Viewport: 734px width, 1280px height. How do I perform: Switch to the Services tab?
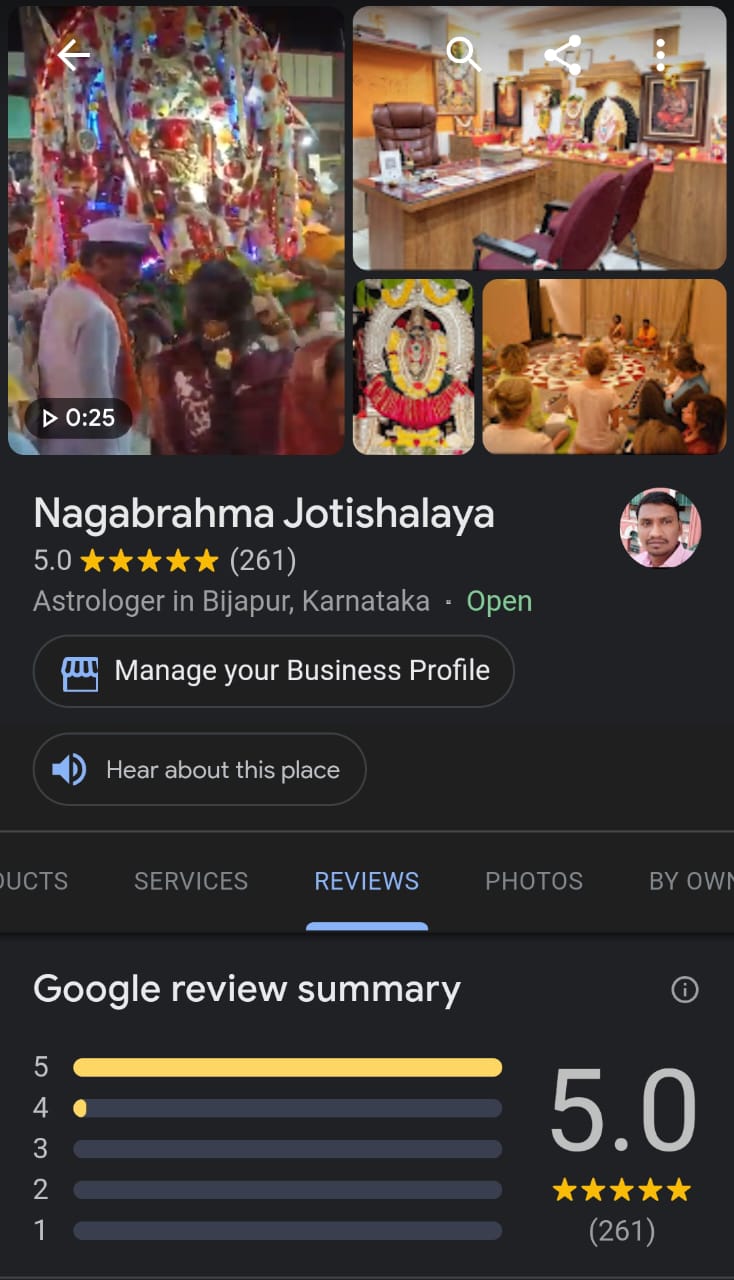click(191, 881)
